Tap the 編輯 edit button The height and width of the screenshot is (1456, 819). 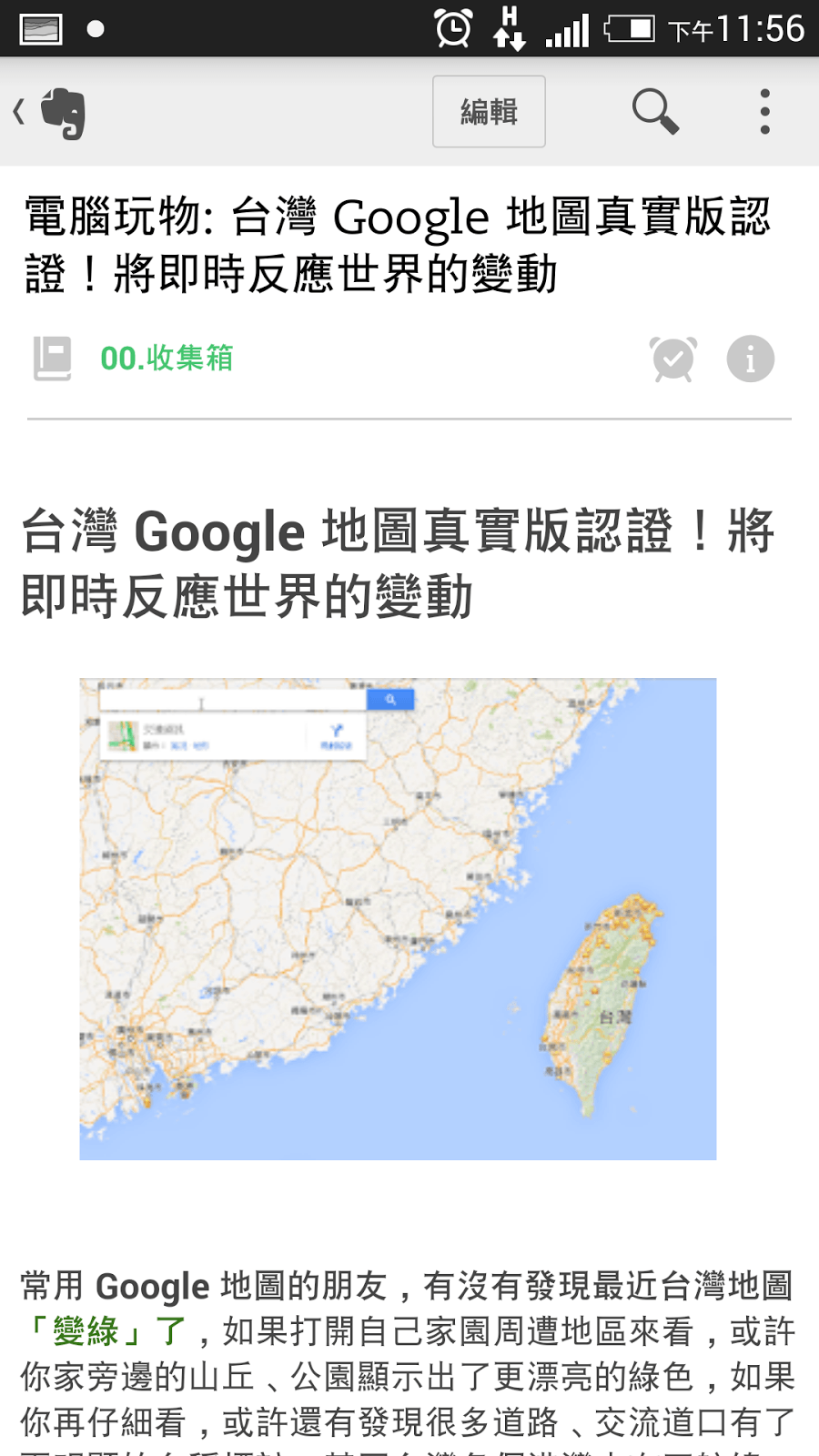[489, 112]
